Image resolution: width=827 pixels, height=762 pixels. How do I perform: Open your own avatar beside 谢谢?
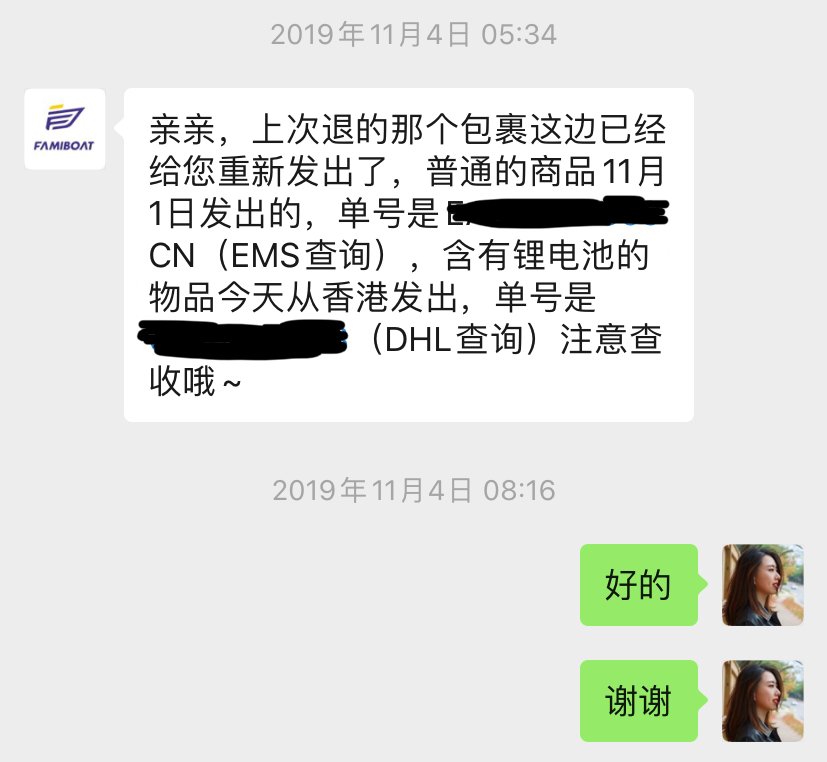tap(762, 700)
